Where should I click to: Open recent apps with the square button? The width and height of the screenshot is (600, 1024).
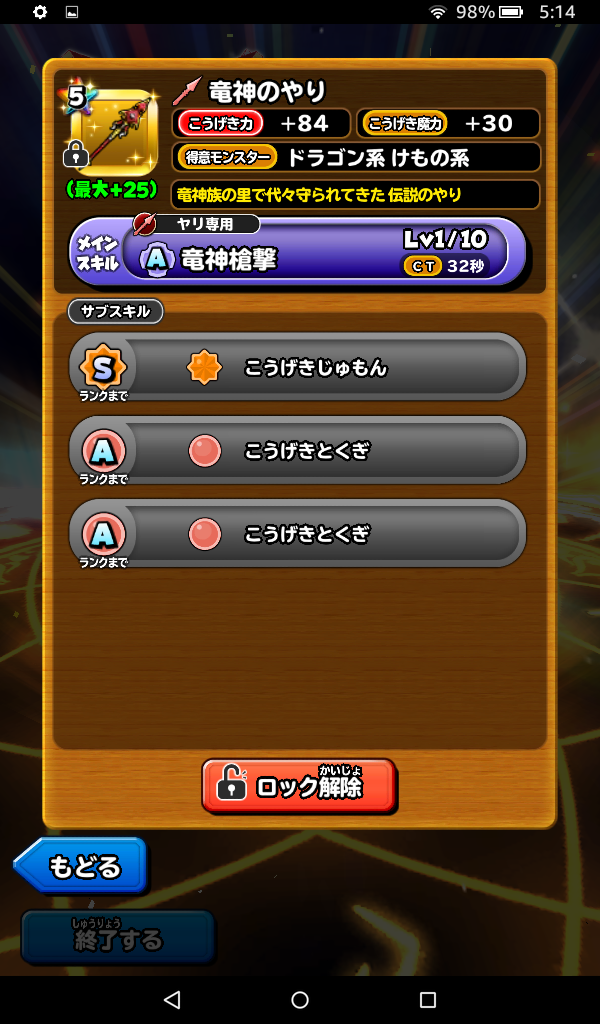(428, 999)
